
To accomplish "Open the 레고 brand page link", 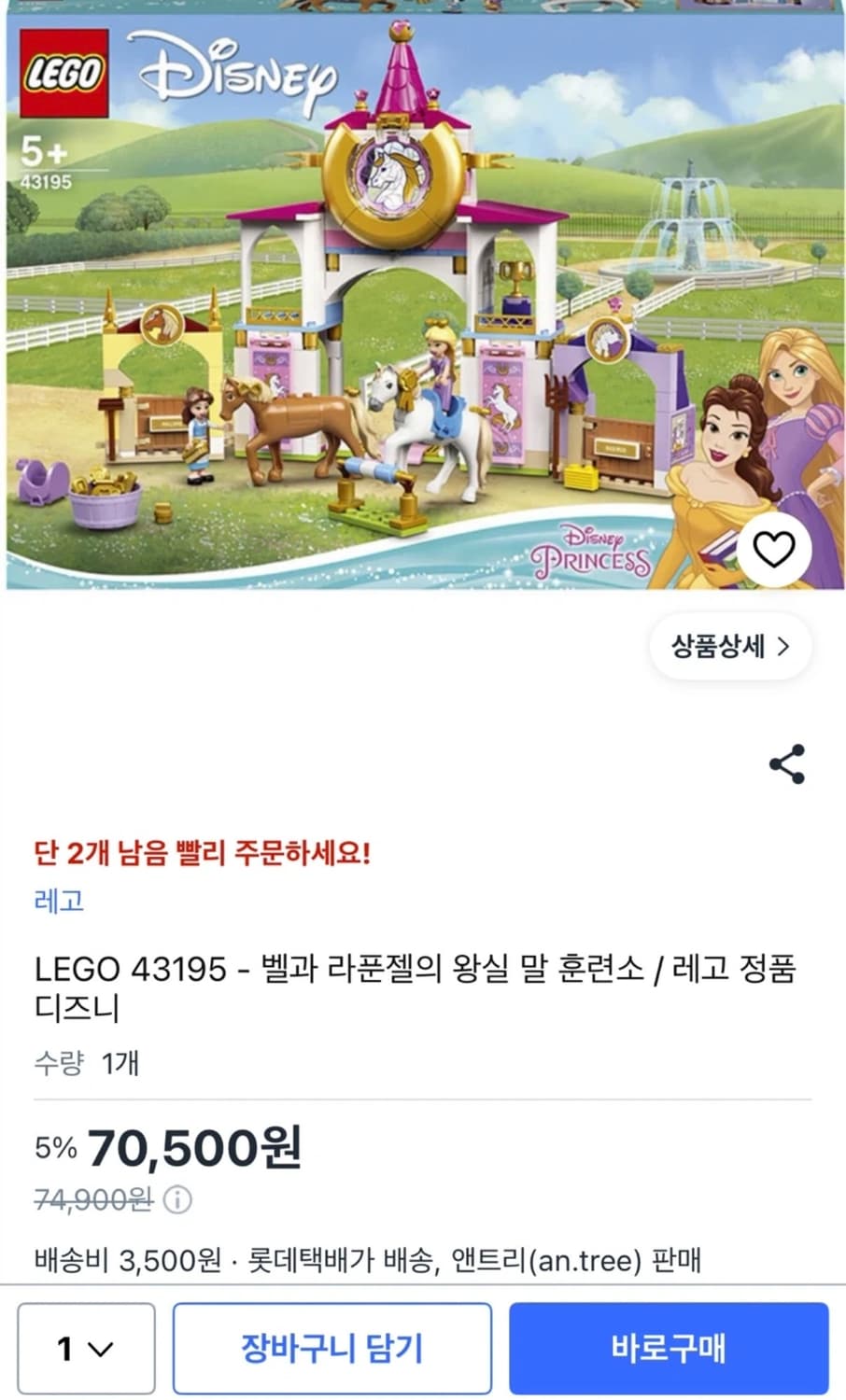I will (x=54, y=901).
